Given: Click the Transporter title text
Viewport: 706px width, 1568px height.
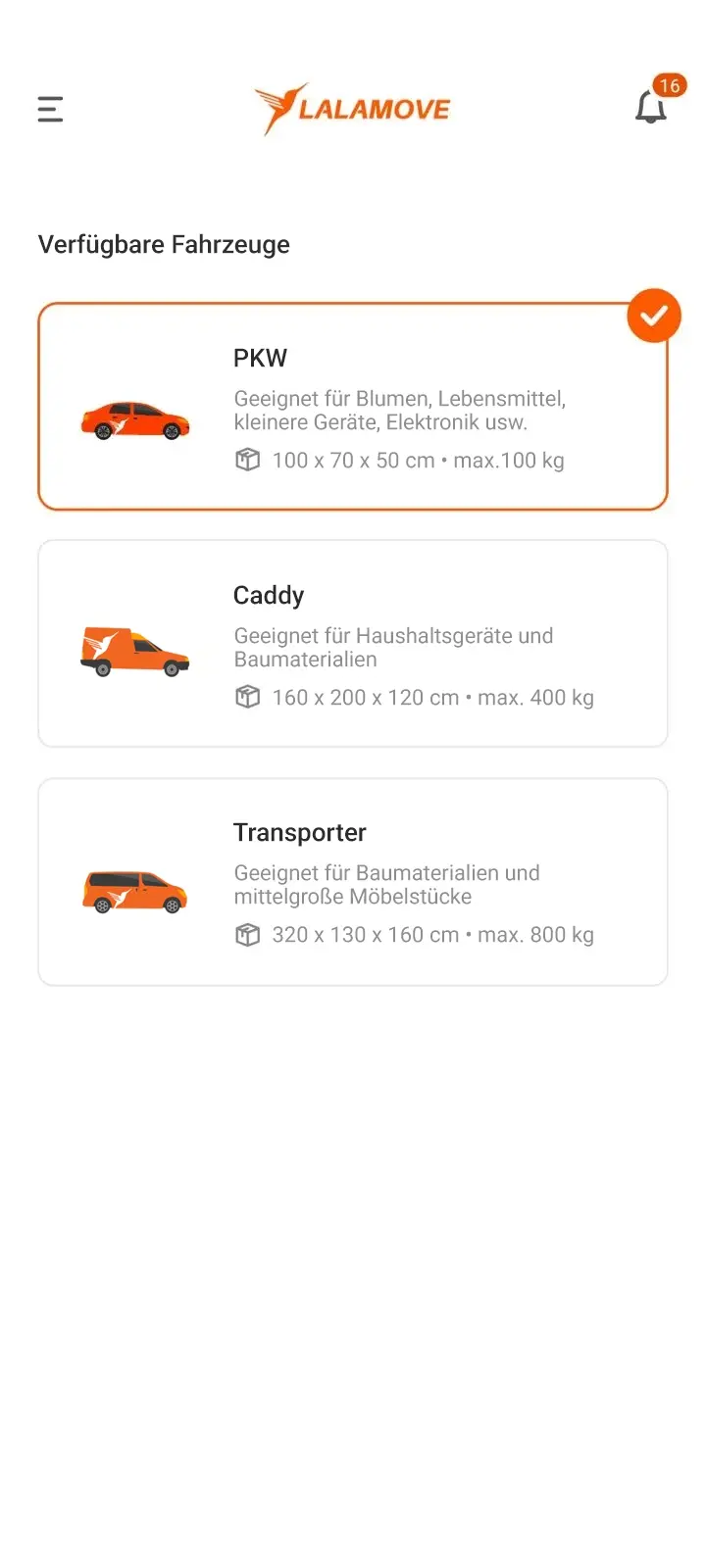Looking at the screenshot, I should click(299, 832).
